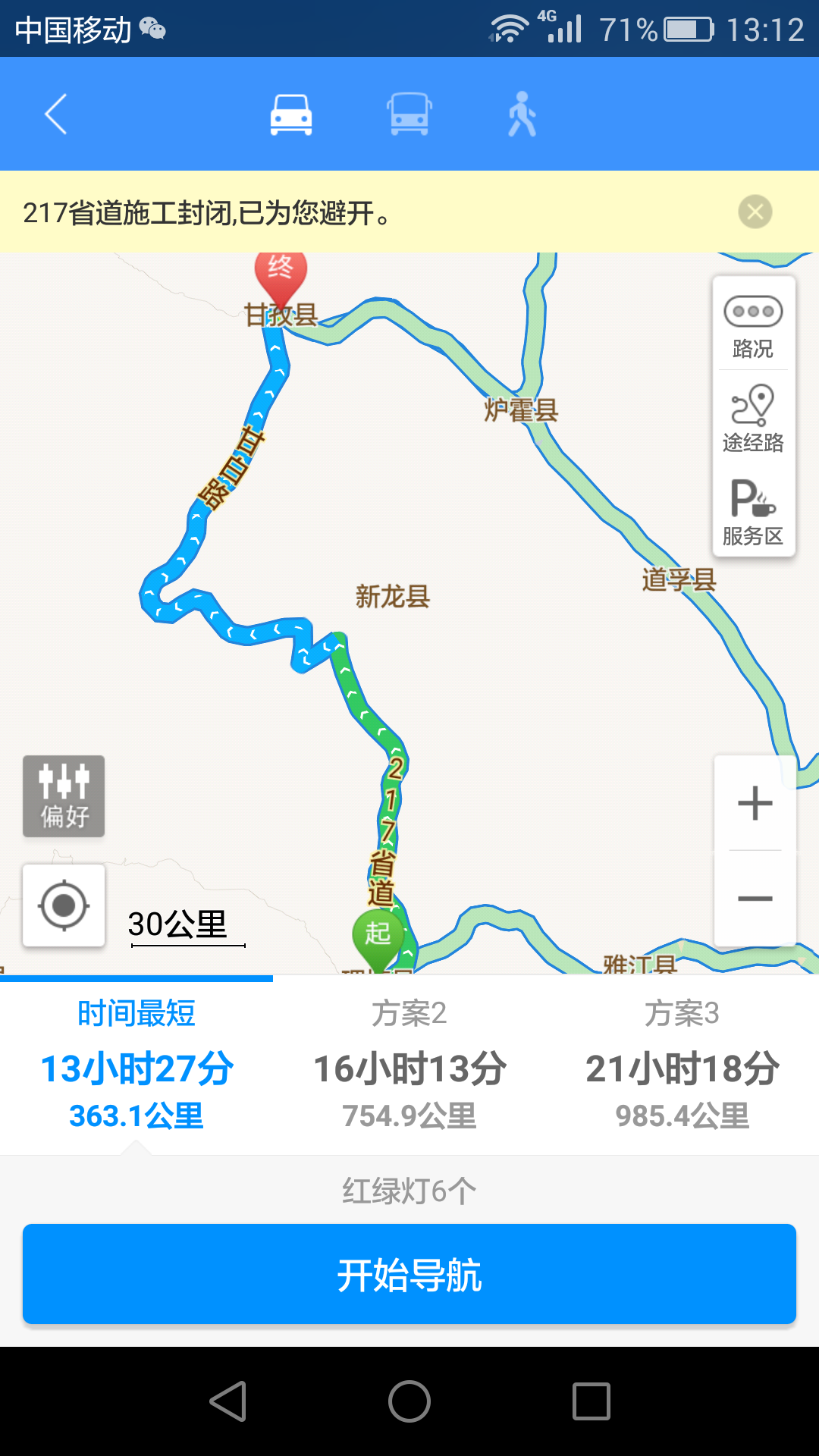Choose route 方案3 of 985.4公里

click(x=682, y=1065)
